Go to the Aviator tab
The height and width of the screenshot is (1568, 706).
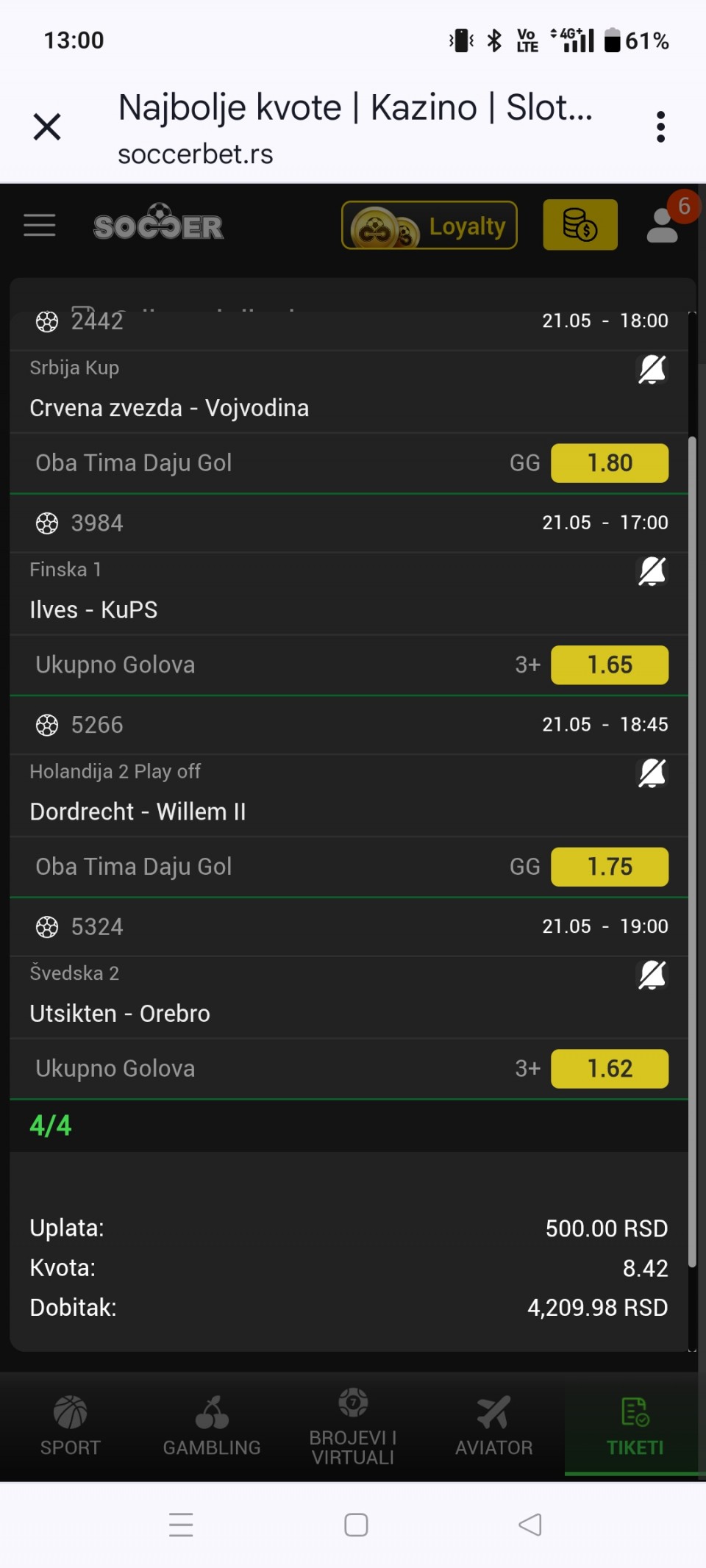pyautogui.click(x=494, y=1426)
